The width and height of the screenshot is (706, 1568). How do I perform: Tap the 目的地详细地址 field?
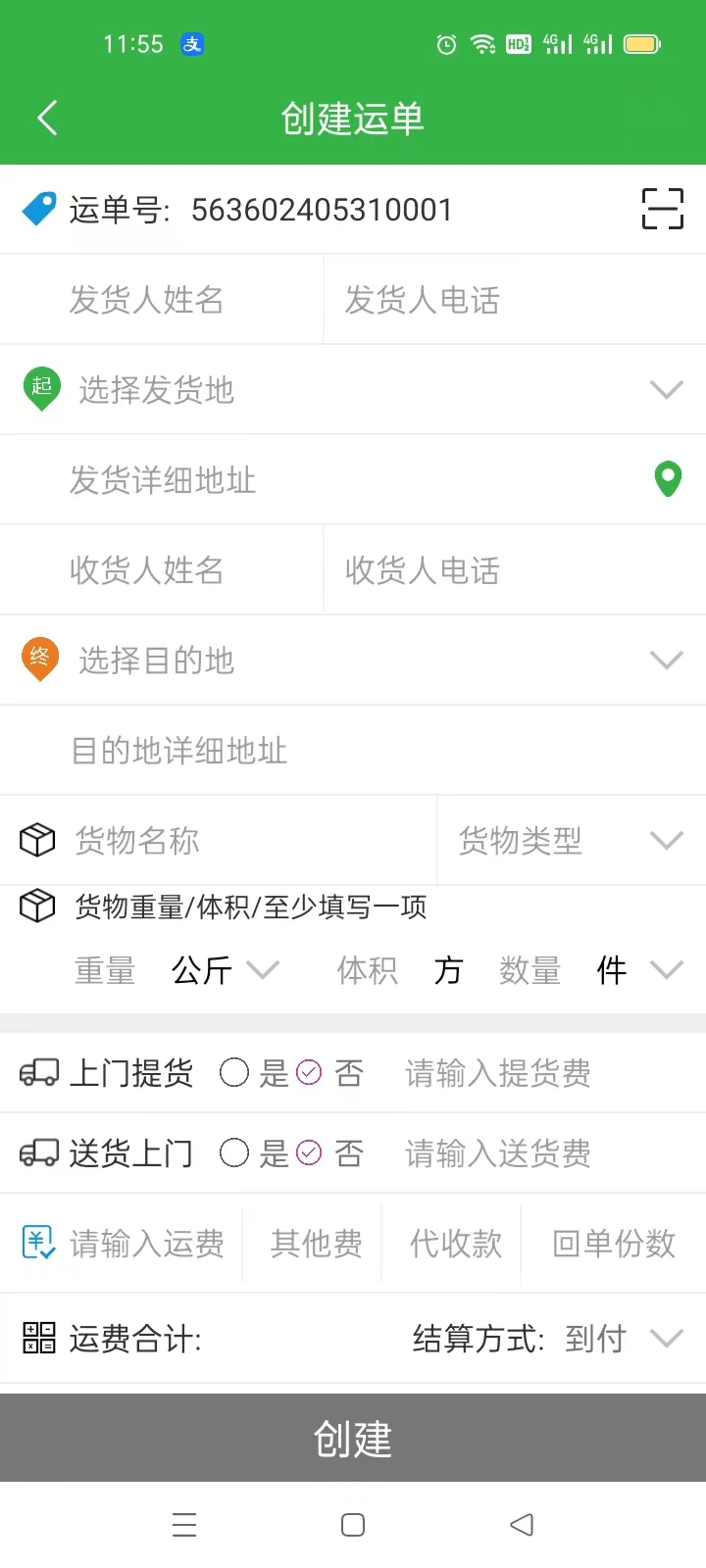pyautogui.click(x=353, y=751)
